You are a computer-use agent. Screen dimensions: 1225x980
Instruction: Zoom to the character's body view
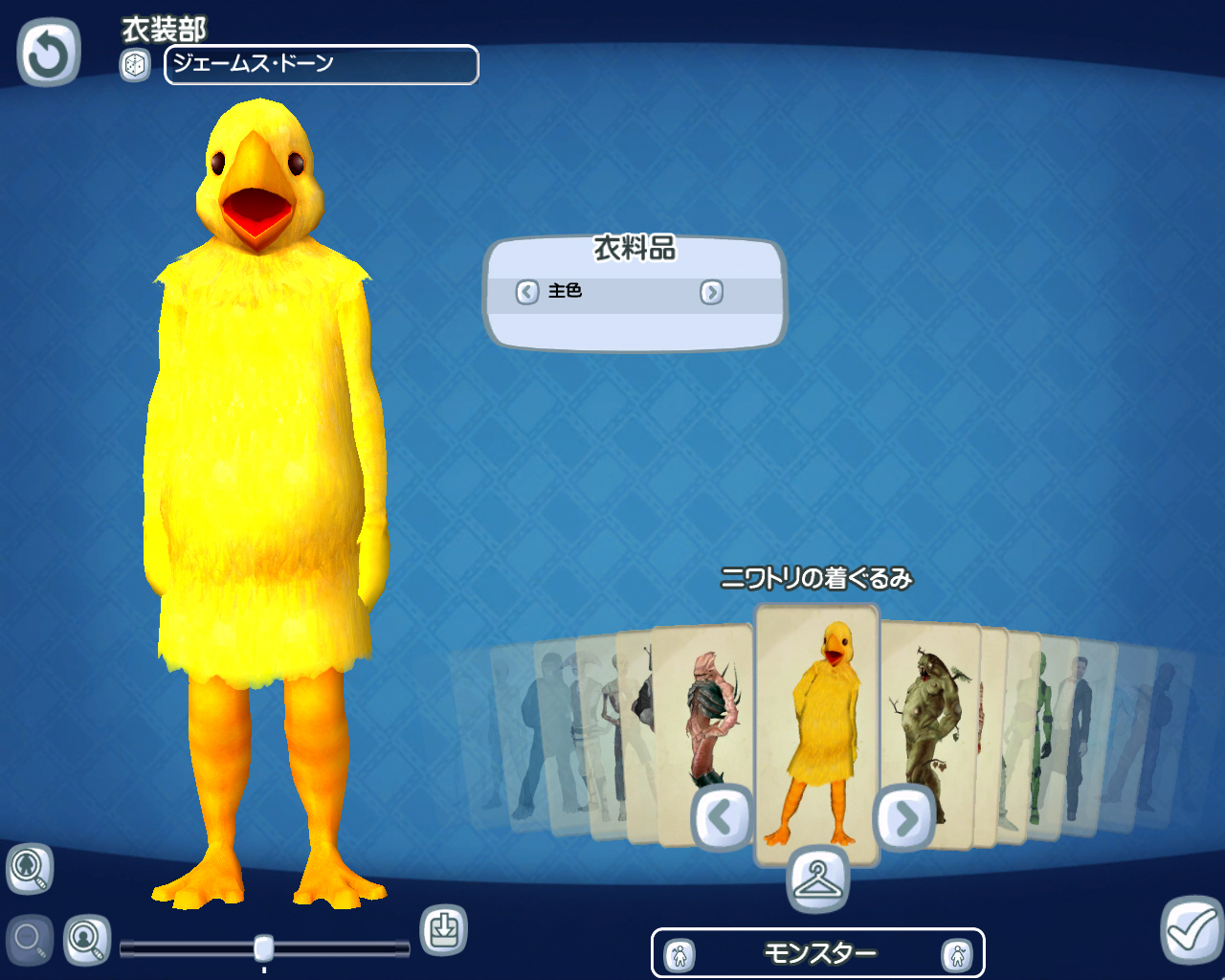(87, 940)
